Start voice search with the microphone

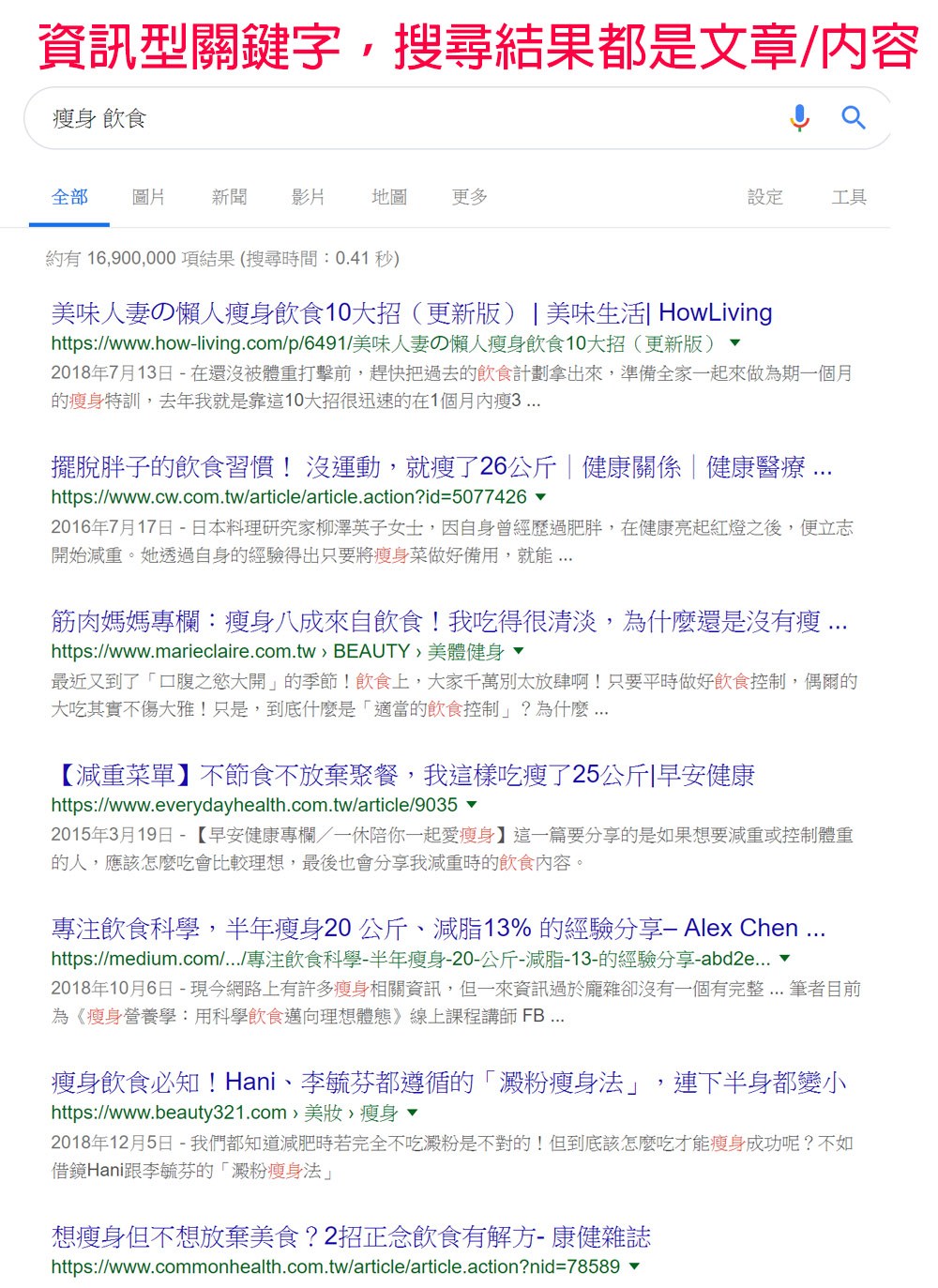point(799,117)
